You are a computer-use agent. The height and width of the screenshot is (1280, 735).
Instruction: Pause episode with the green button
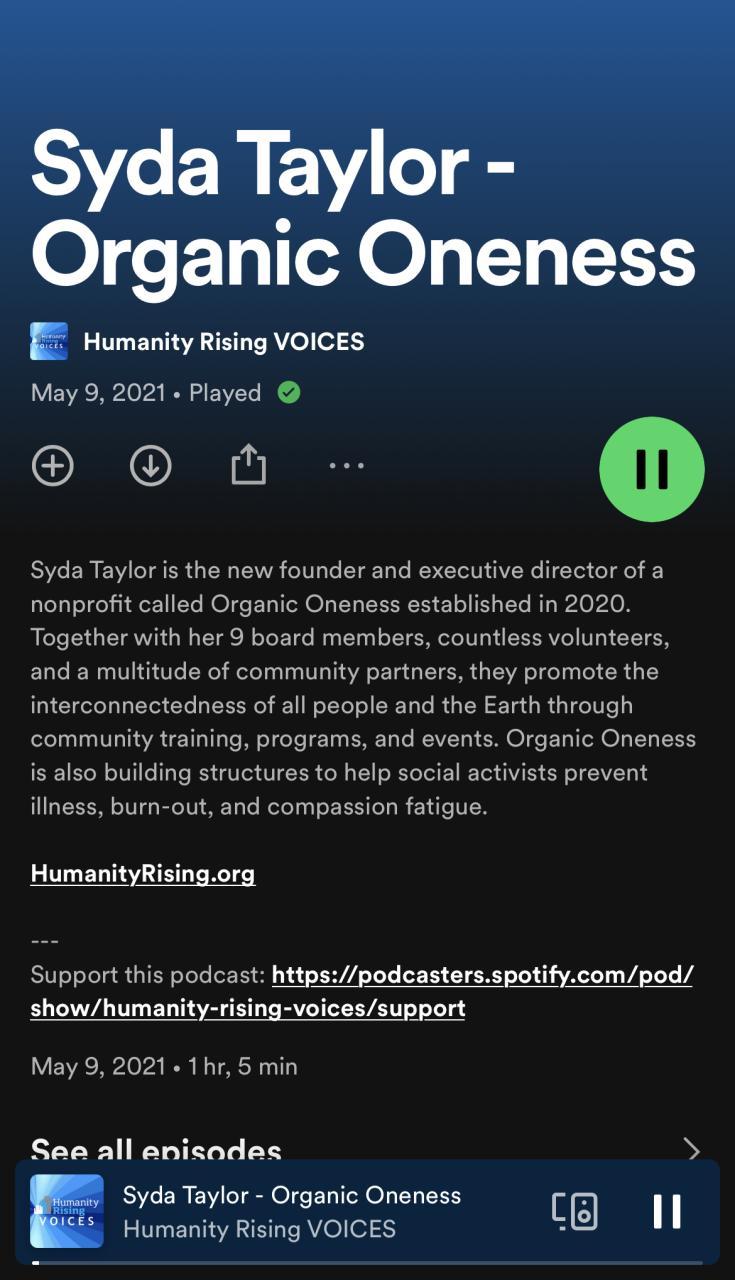[652, 469]
